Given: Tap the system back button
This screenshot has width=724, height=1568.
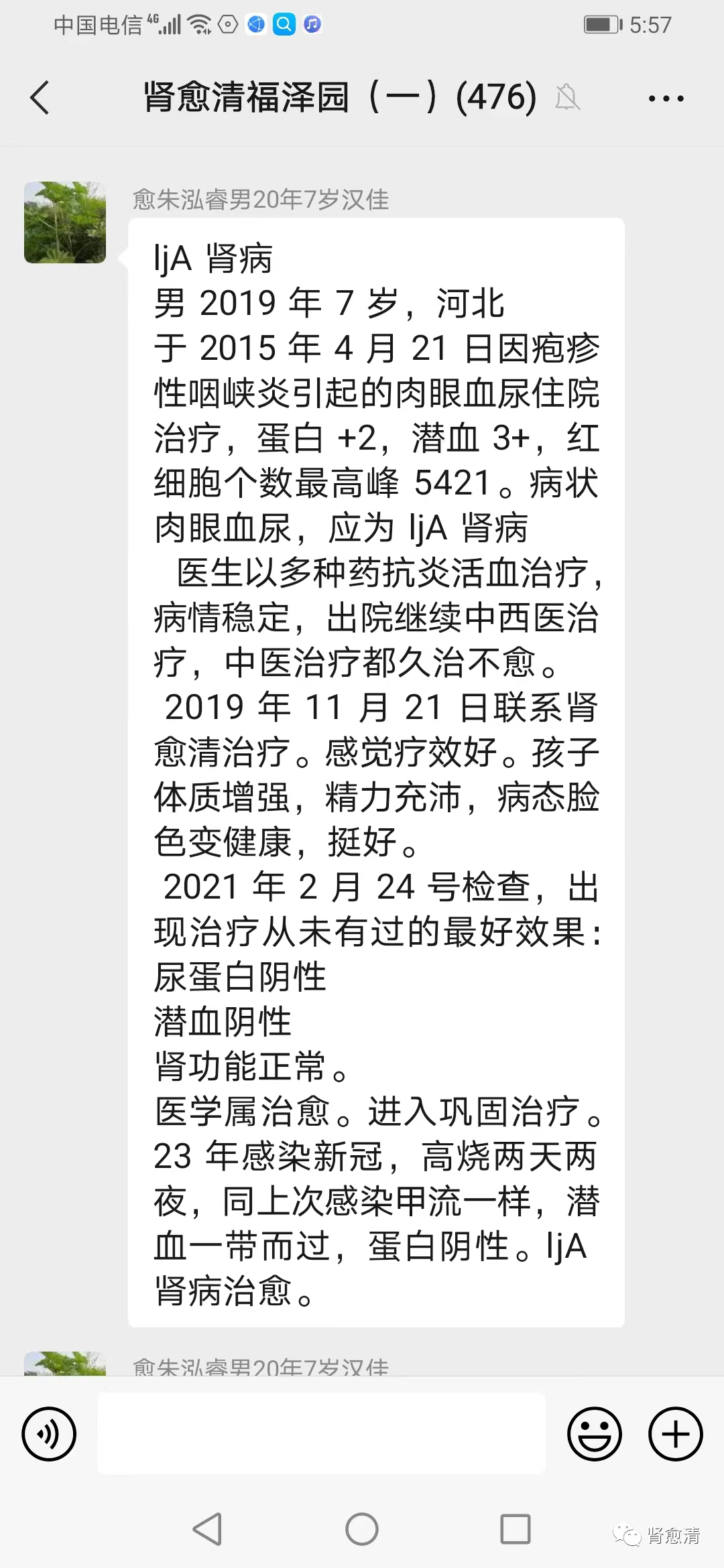Looking at the screenshot, I should pos(208,1530).
